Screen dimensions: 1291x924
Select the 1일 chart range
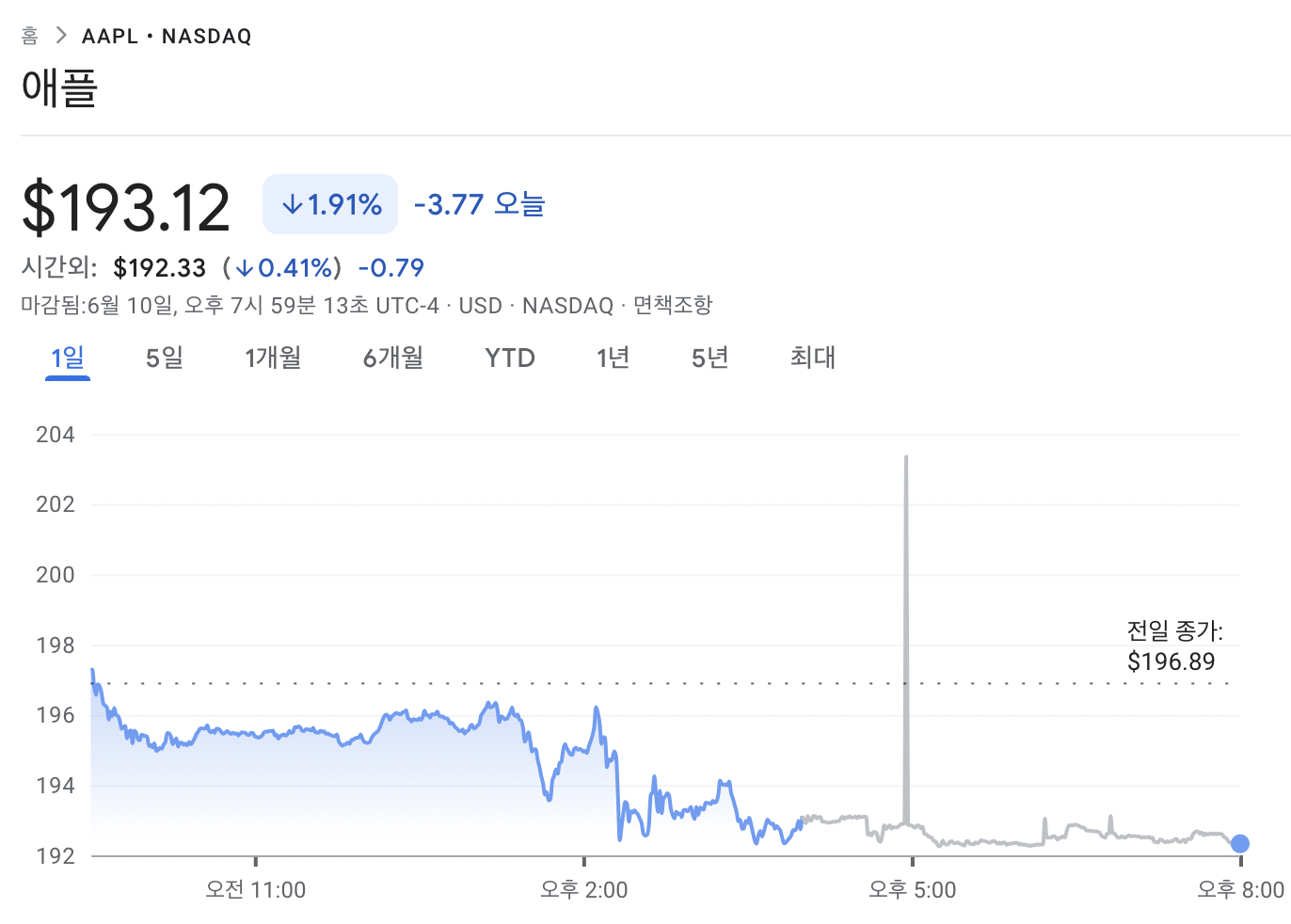(x=68, y=358)
